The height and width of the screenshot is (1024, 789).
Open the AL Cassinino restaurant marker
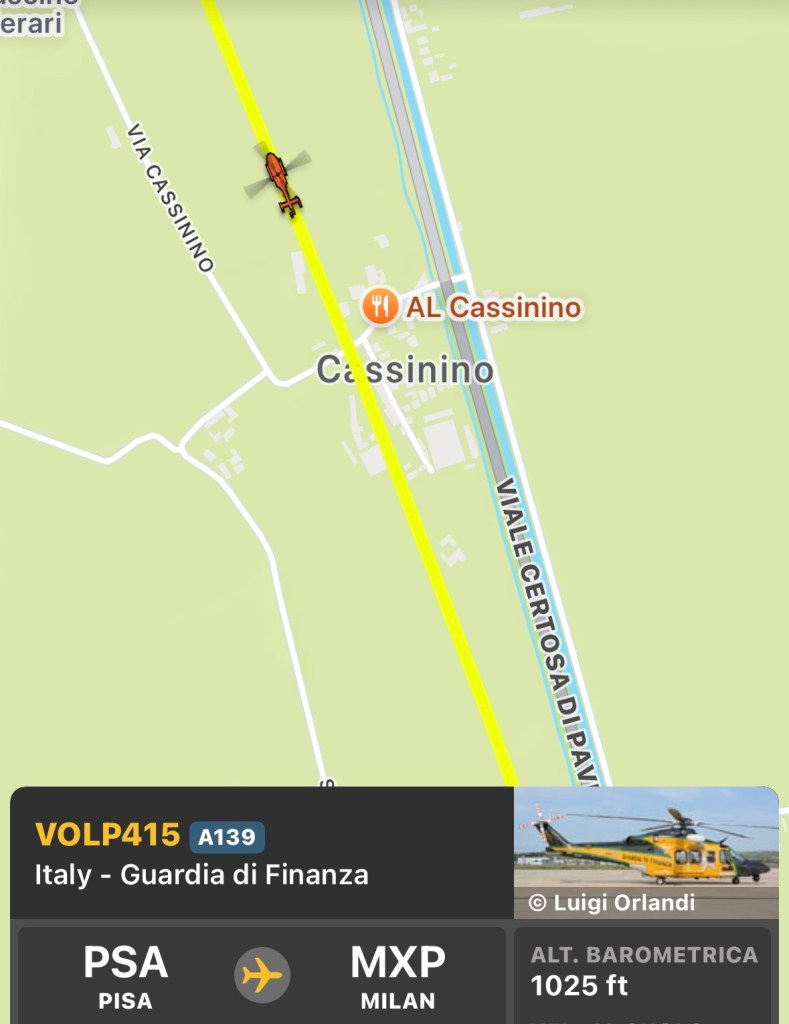pyautogui.click(x=380, y=307)
